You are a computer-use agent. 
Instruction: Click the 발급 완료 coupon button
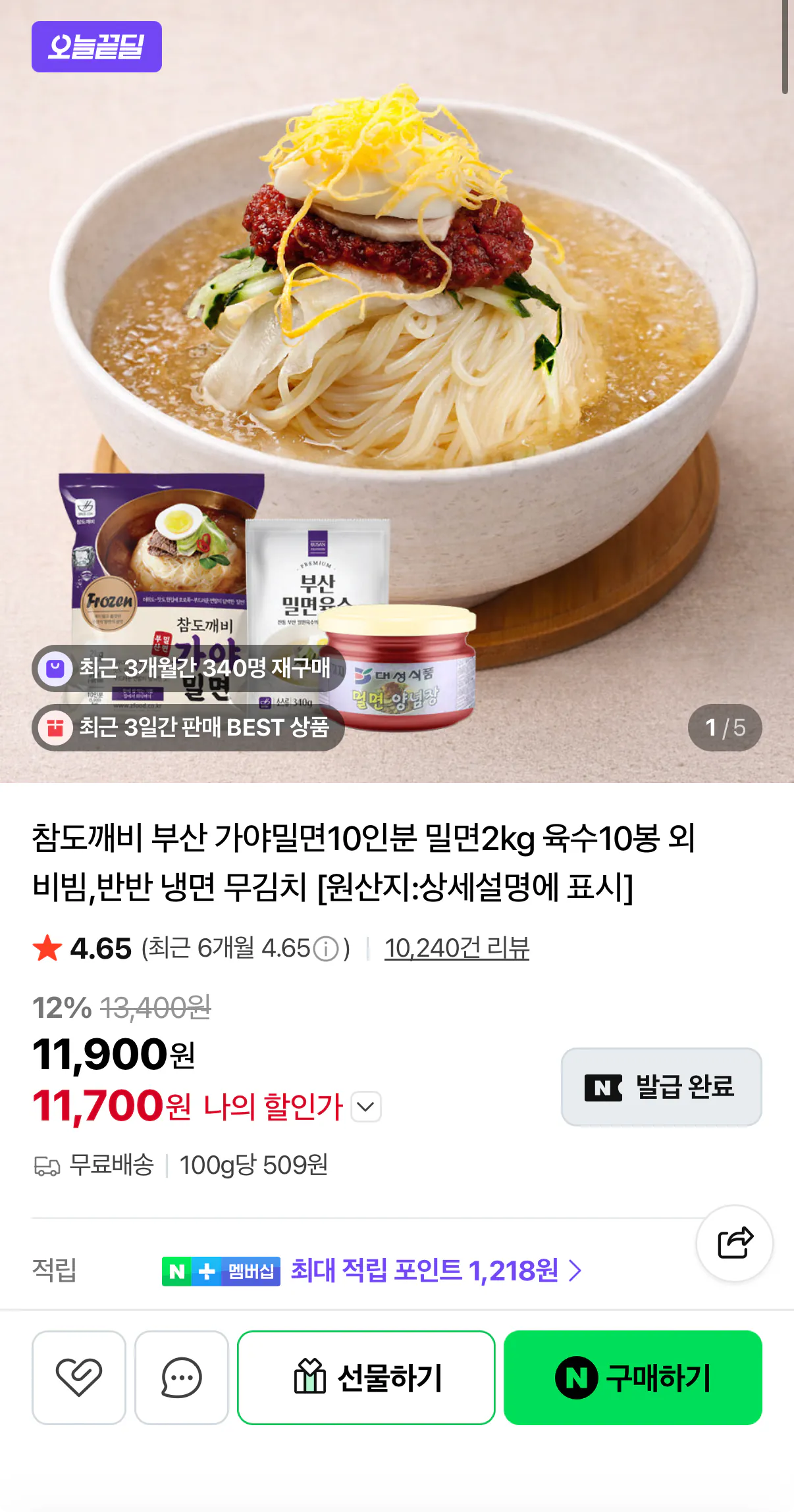pos(660,1086)
